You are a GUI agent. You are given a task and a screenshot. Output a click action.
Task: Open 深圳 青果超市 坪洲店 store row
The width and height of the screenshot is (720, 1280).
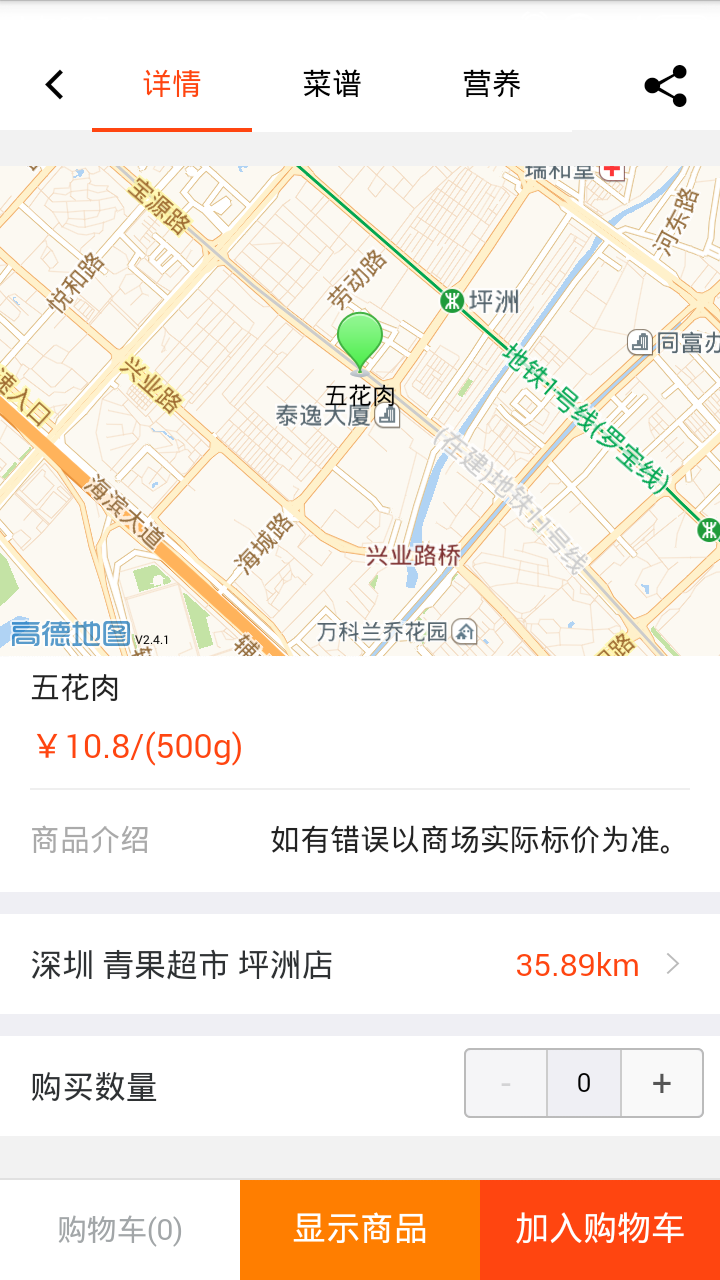click(x=360, y=965)
